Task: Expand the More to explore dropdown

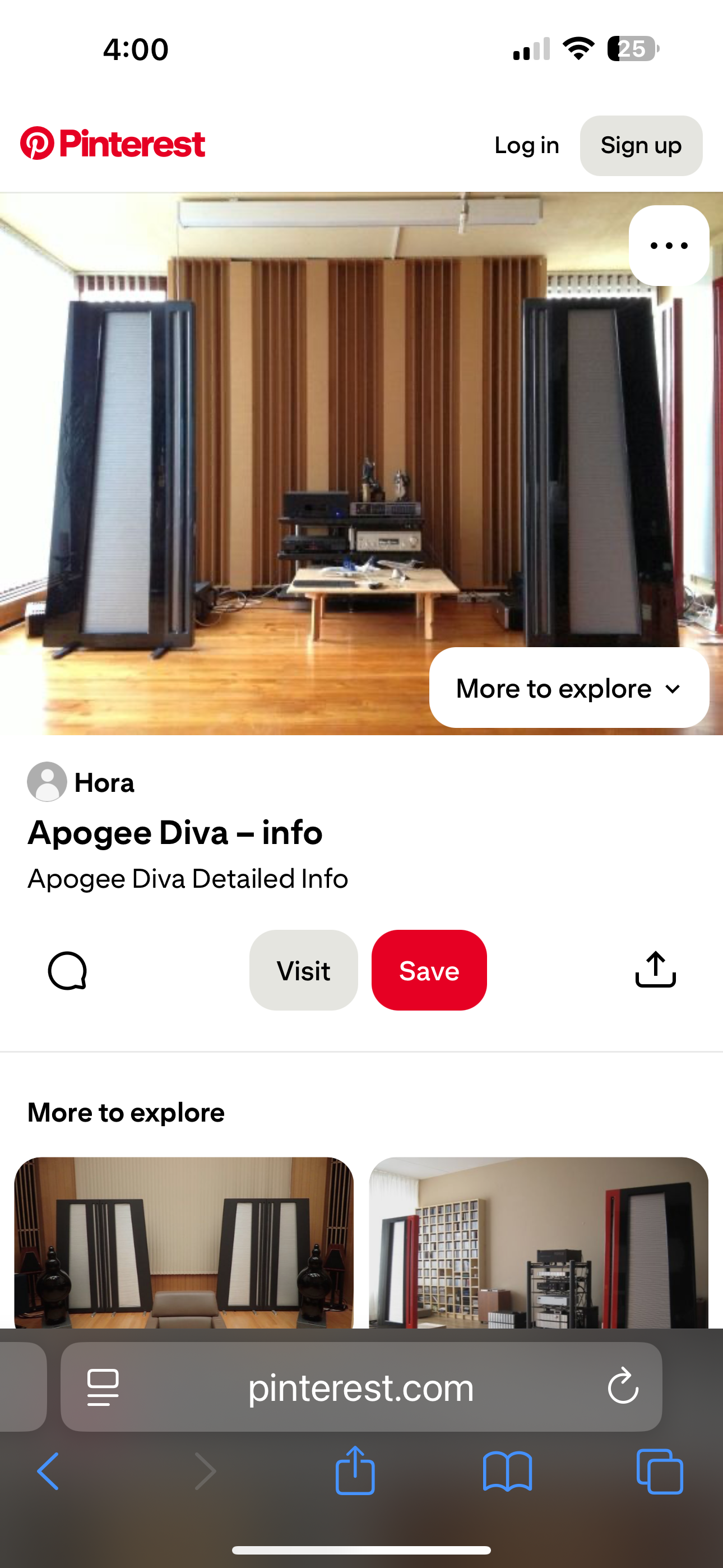Action: point(569,688)
